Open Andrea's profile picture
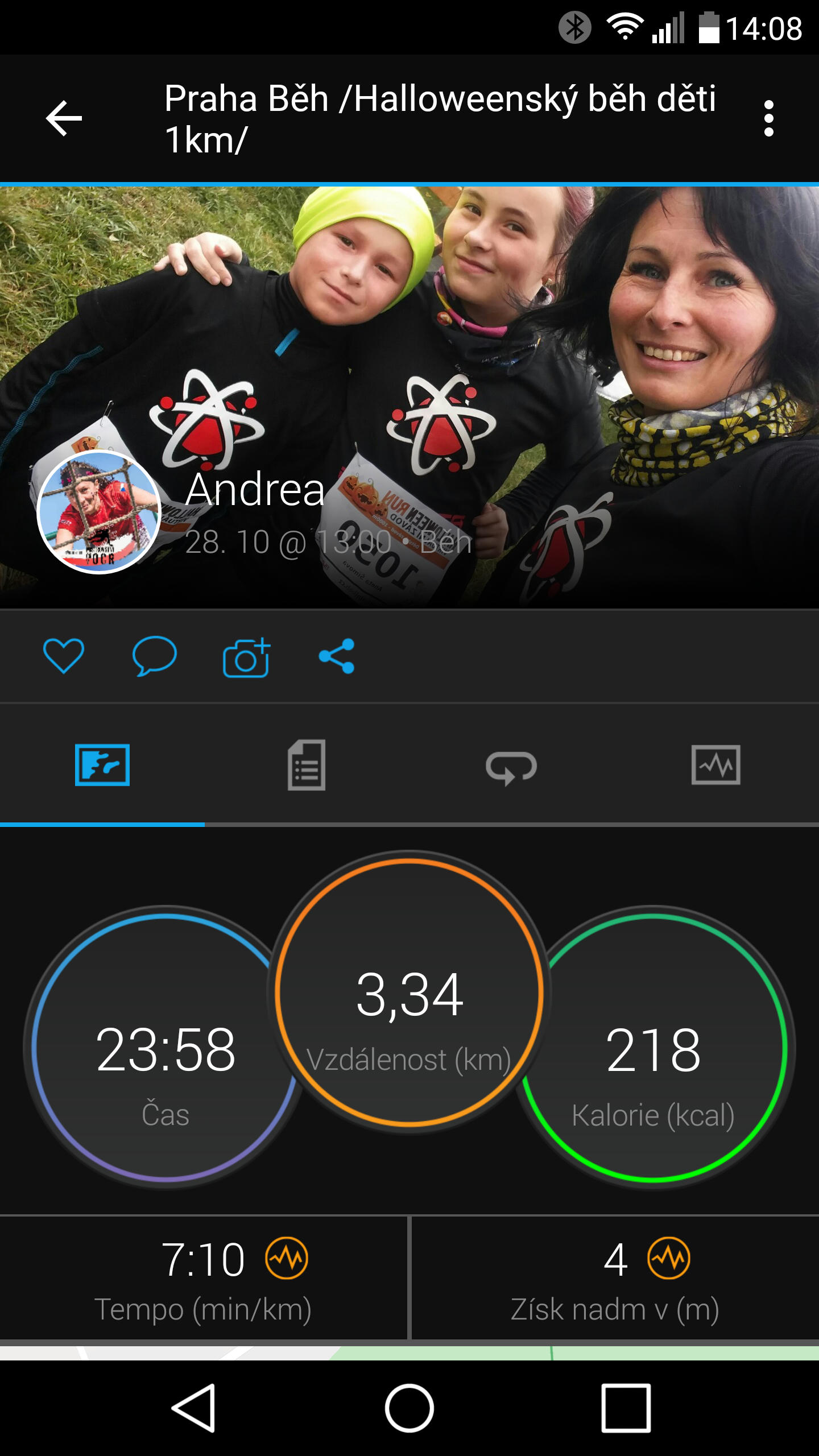The width and height of the screenshot is (819, 1456). coord(99,512)
